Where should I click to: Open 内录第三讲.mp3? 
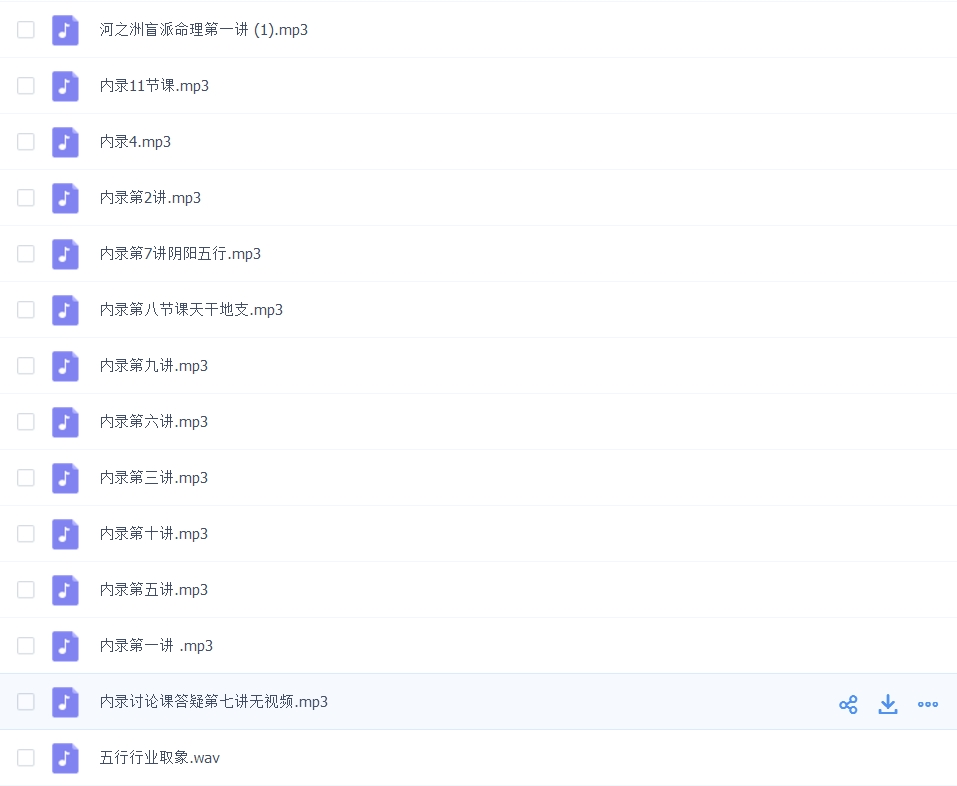(x=154, y=478)
